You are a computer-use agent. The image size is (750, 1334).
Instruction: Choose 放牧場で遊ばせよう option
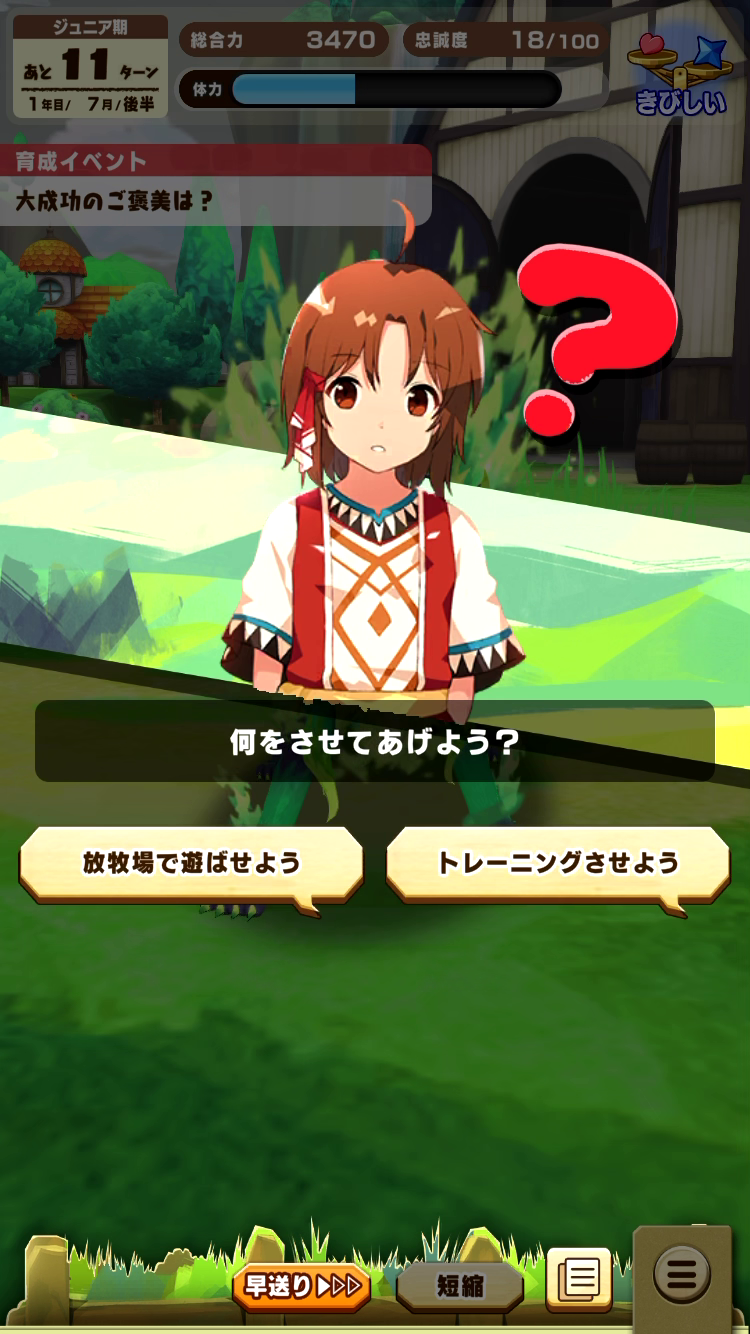[191, 863]
